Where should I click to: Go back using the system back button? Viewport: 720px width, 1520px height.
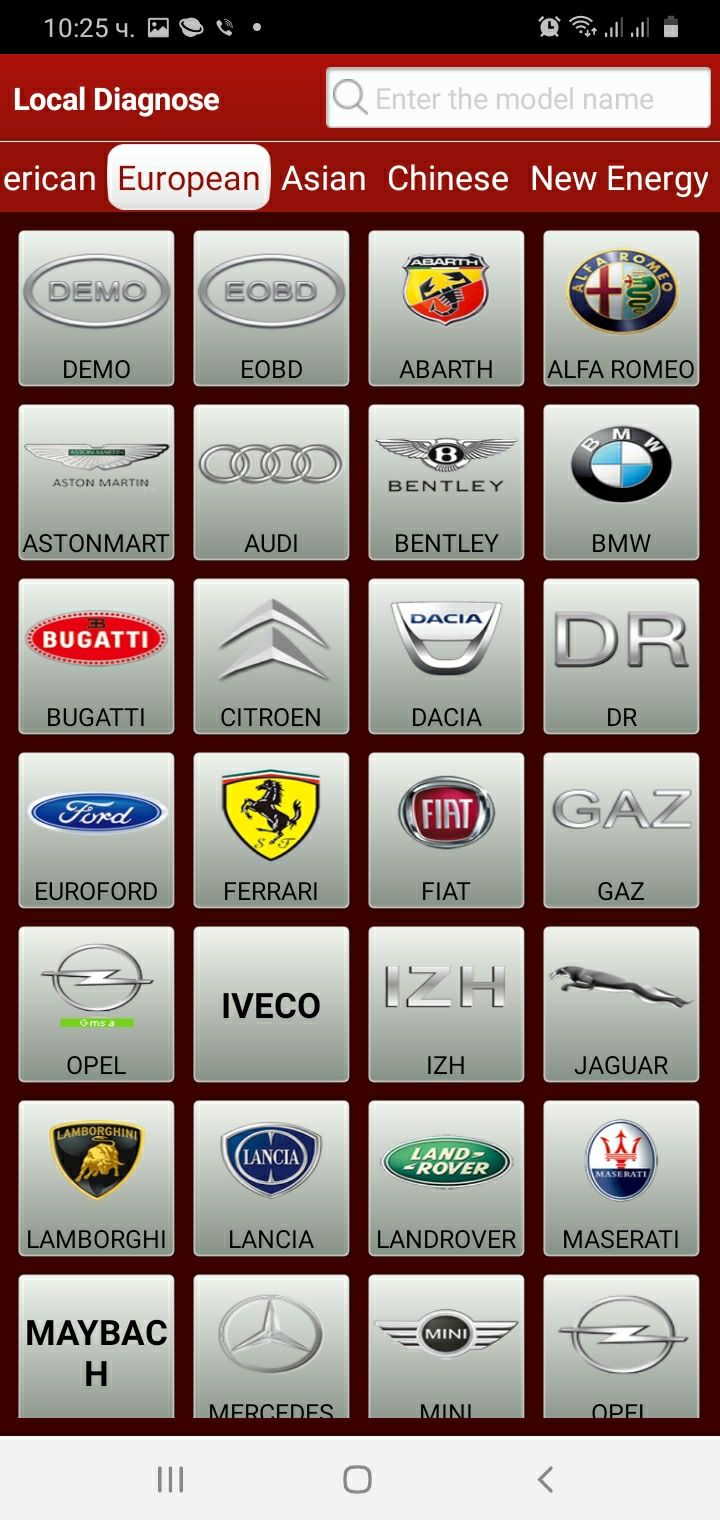[544, 1479]
